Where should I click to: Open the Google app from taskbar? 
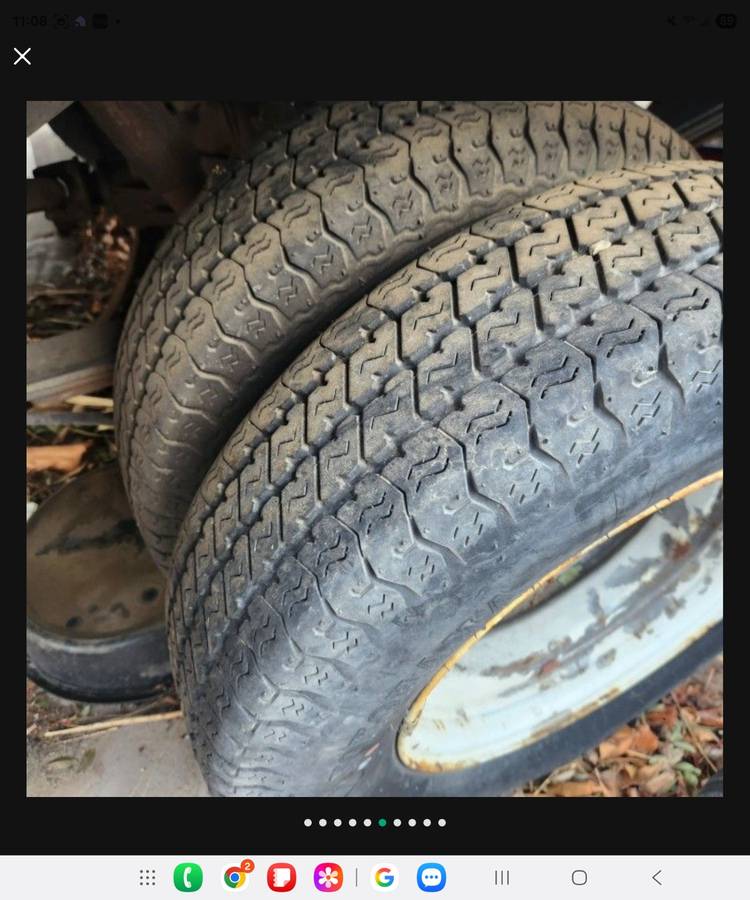coord(384,878)
